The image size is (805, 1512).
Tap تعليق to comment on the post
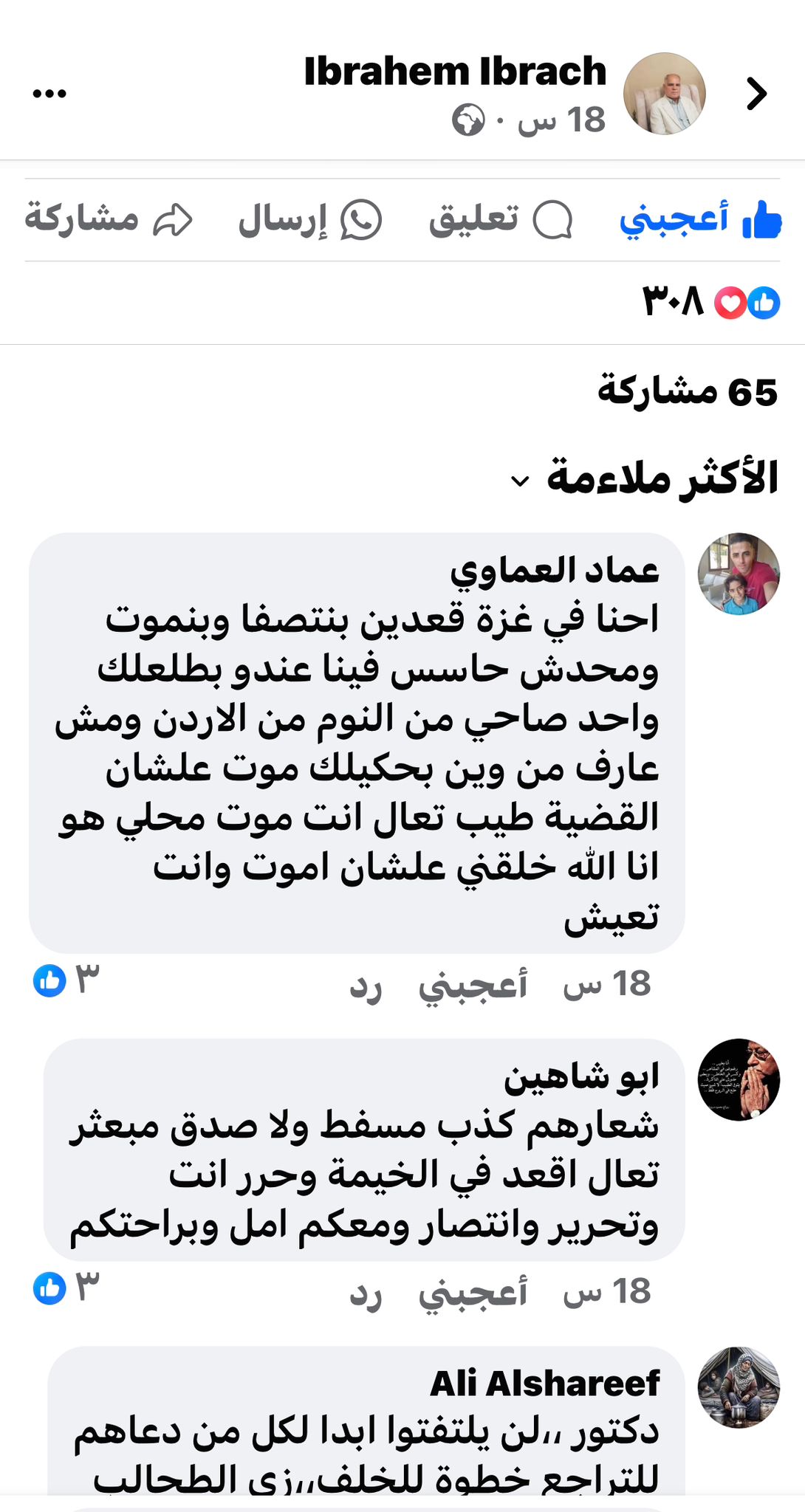click(500, 219)
